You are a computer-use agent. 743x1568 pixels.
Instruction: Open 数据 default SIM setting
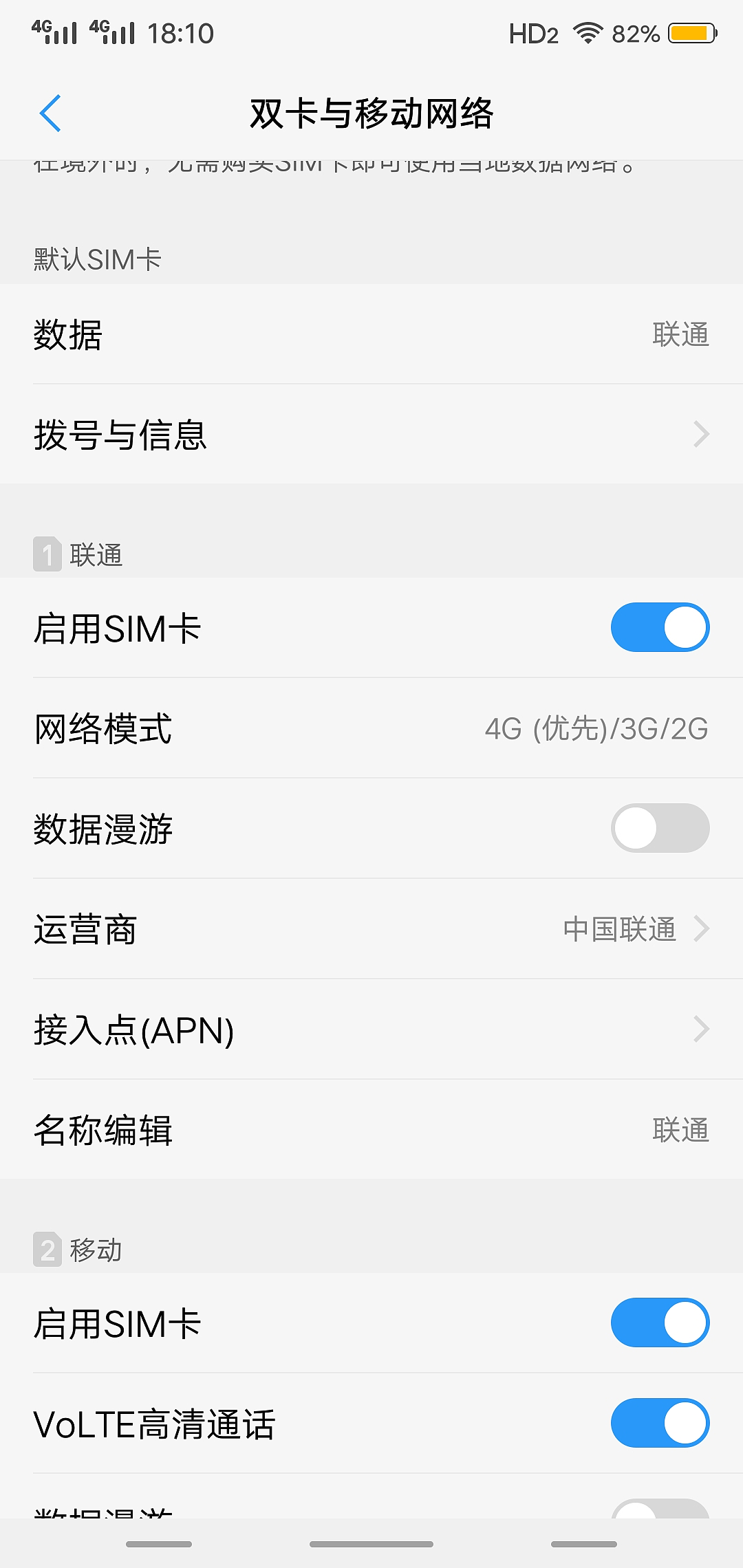371,335
